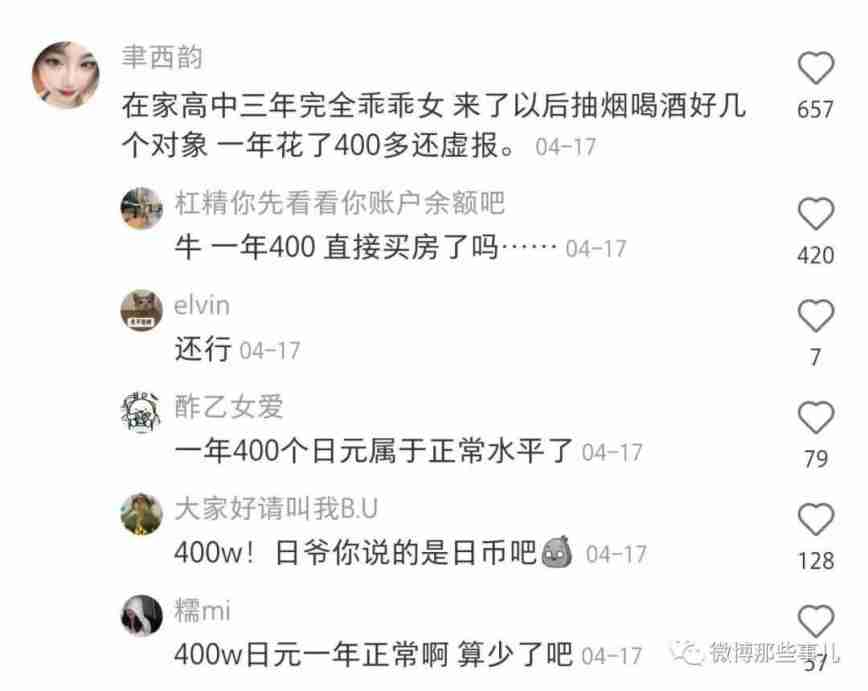Open 大家好请叫我B.U's avatar
The image size is (868, 691).
click(x=142, y=514)
